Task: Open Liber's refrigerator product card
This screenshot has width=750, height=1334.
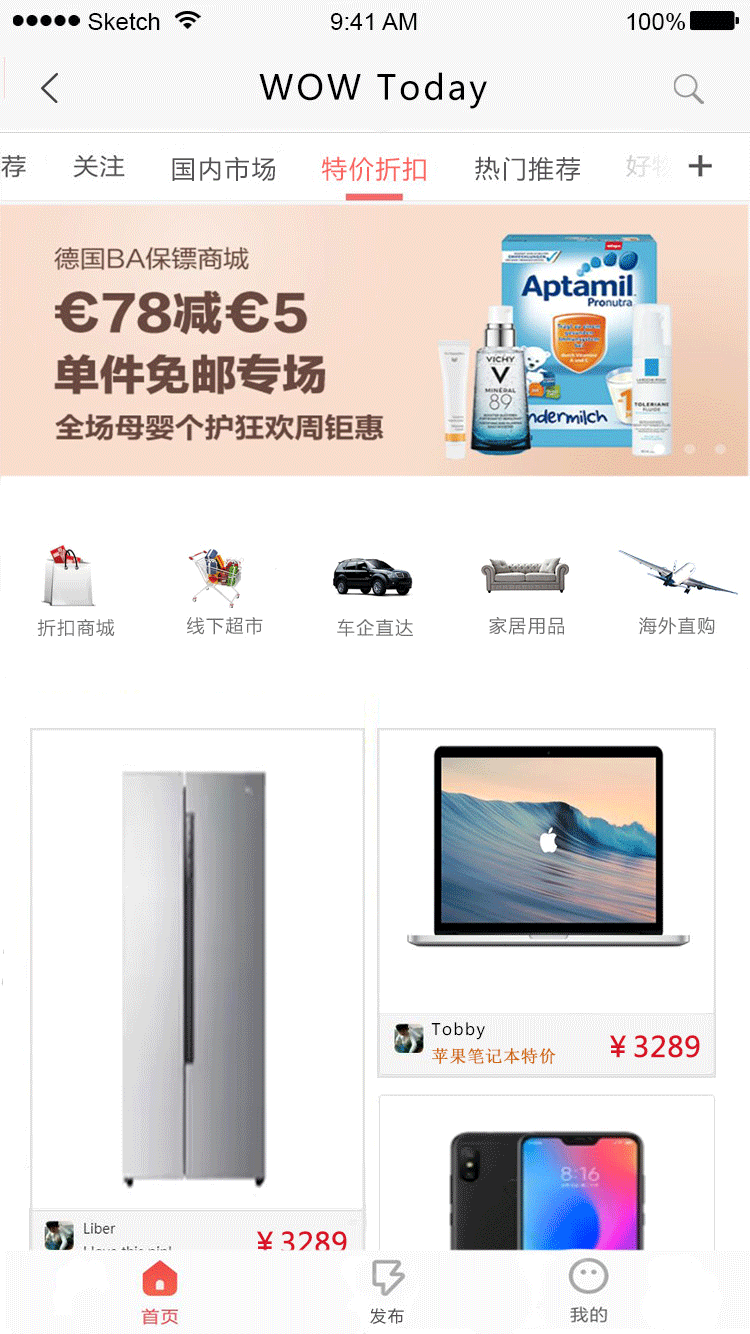Action: pyautogui.click(x=197, y=990)
